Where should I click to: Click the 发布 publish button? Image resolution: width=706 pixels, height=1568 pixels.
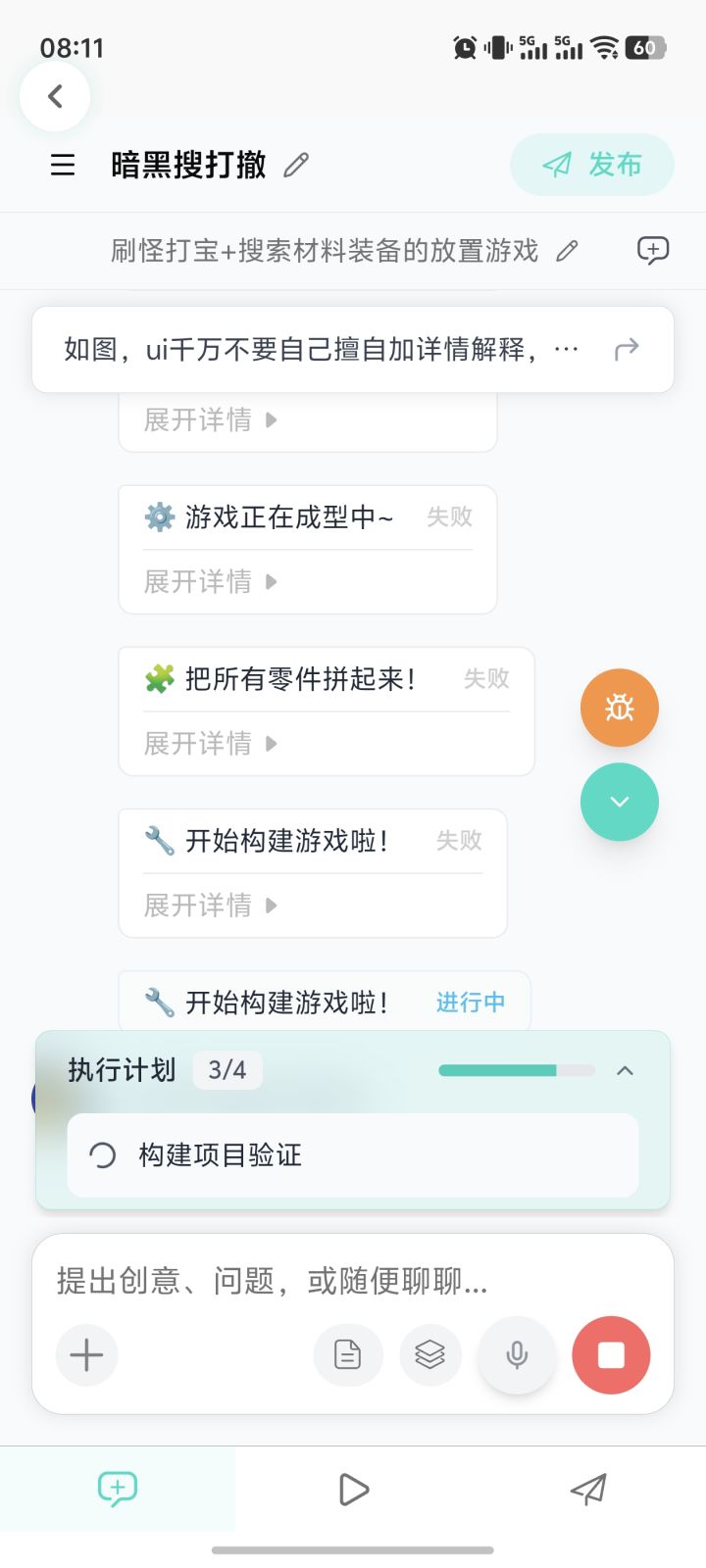pos(592,165)
